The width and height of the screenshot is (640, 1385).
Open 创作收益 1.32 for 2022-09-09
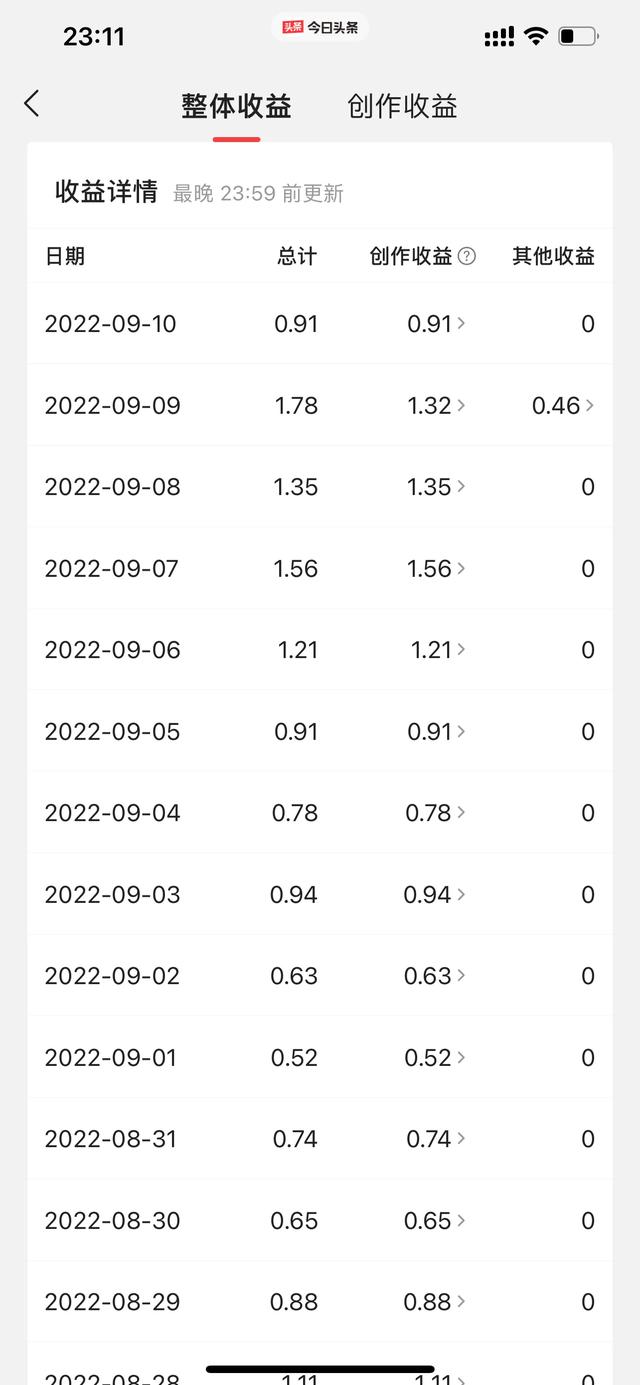437,405
